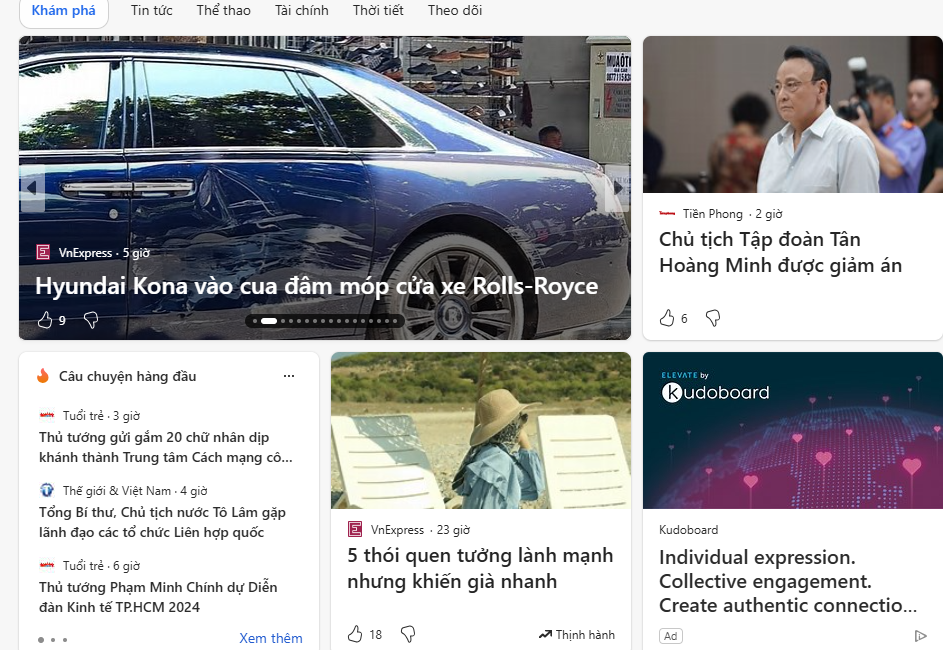This screenshot has height=650, width=943.
Task: Go to the Thời tiết tab
Action: (378, 11)
